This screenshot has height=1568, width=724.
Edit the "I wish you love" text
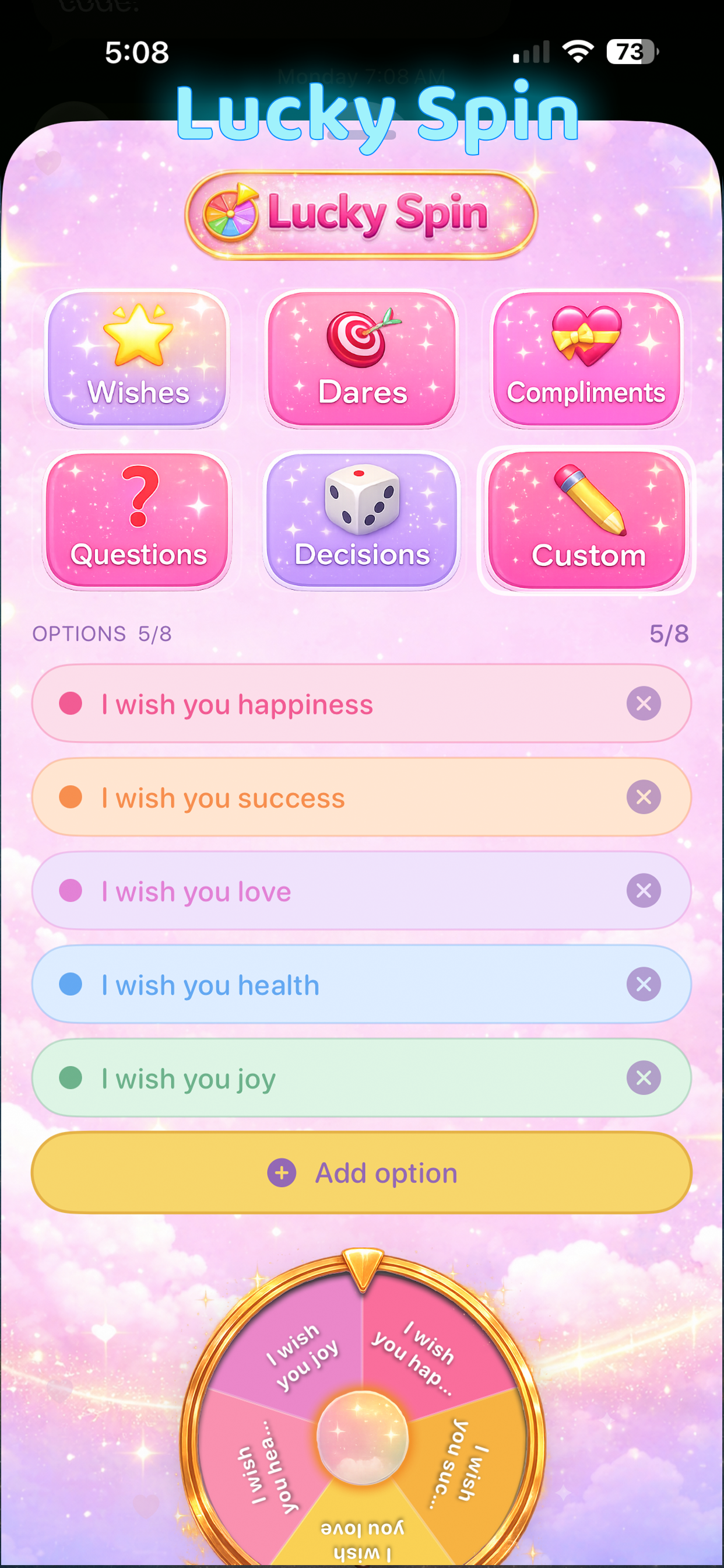pos(196,892)
